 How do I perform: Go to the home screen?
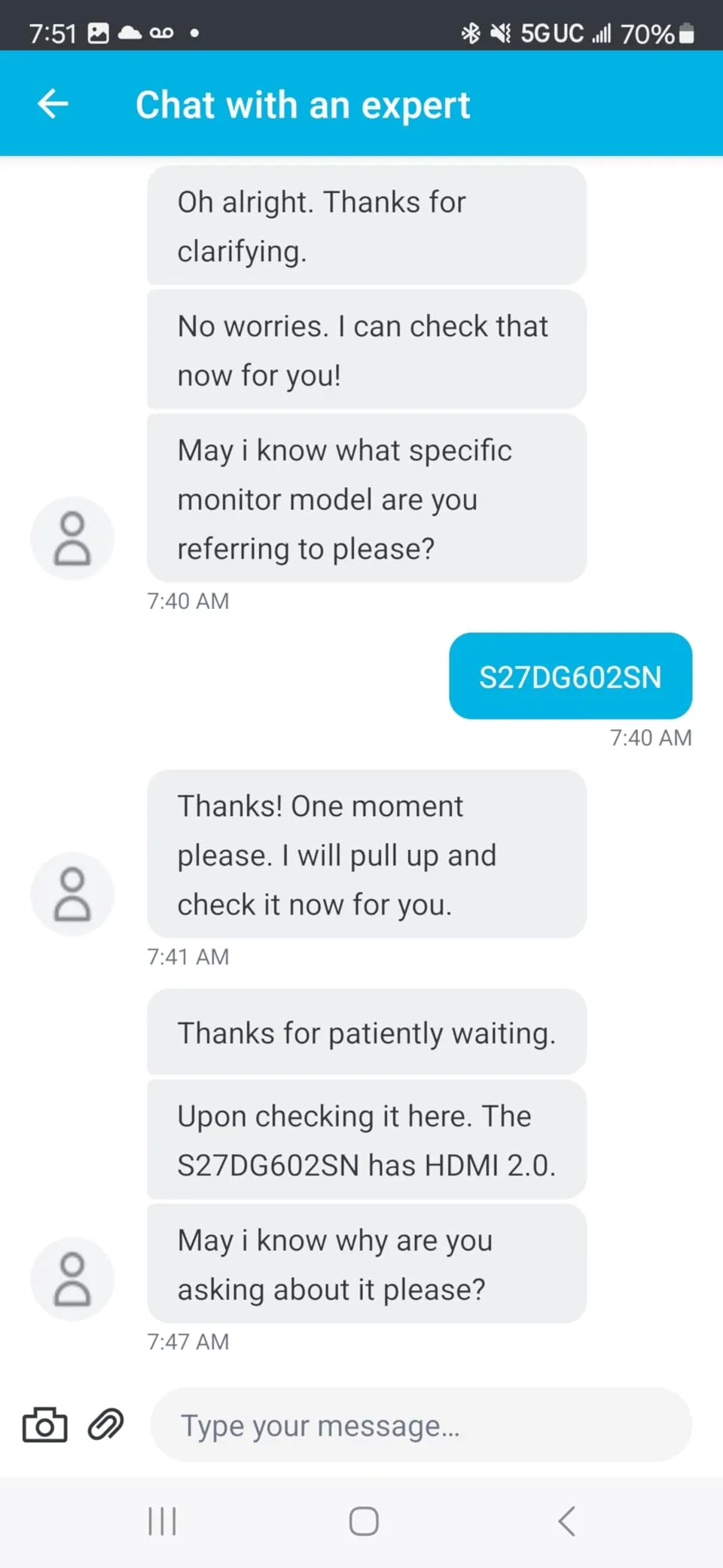pos(364,1521)
